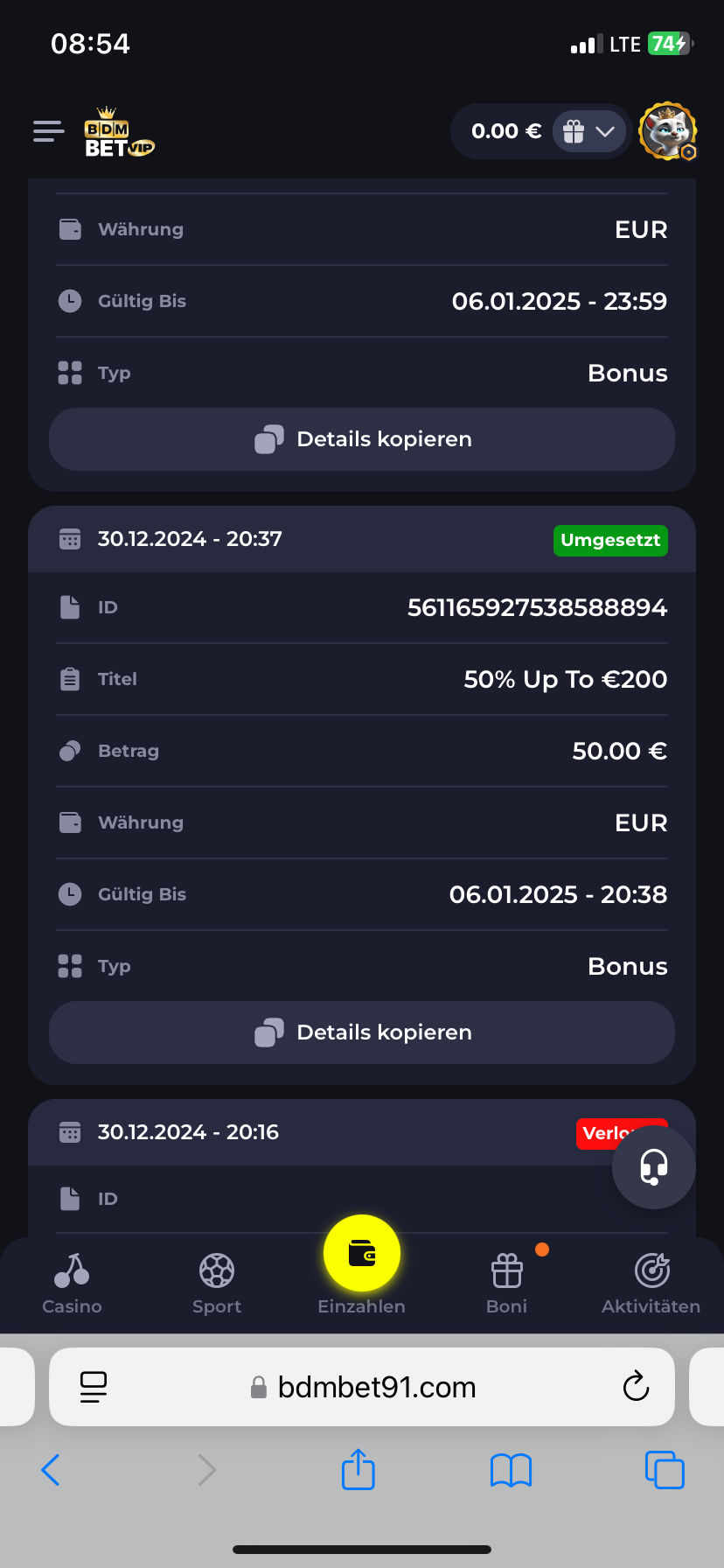Show Safari open tabs
The width and height of the screenshot is (724, 1568).
(665, 1470)
